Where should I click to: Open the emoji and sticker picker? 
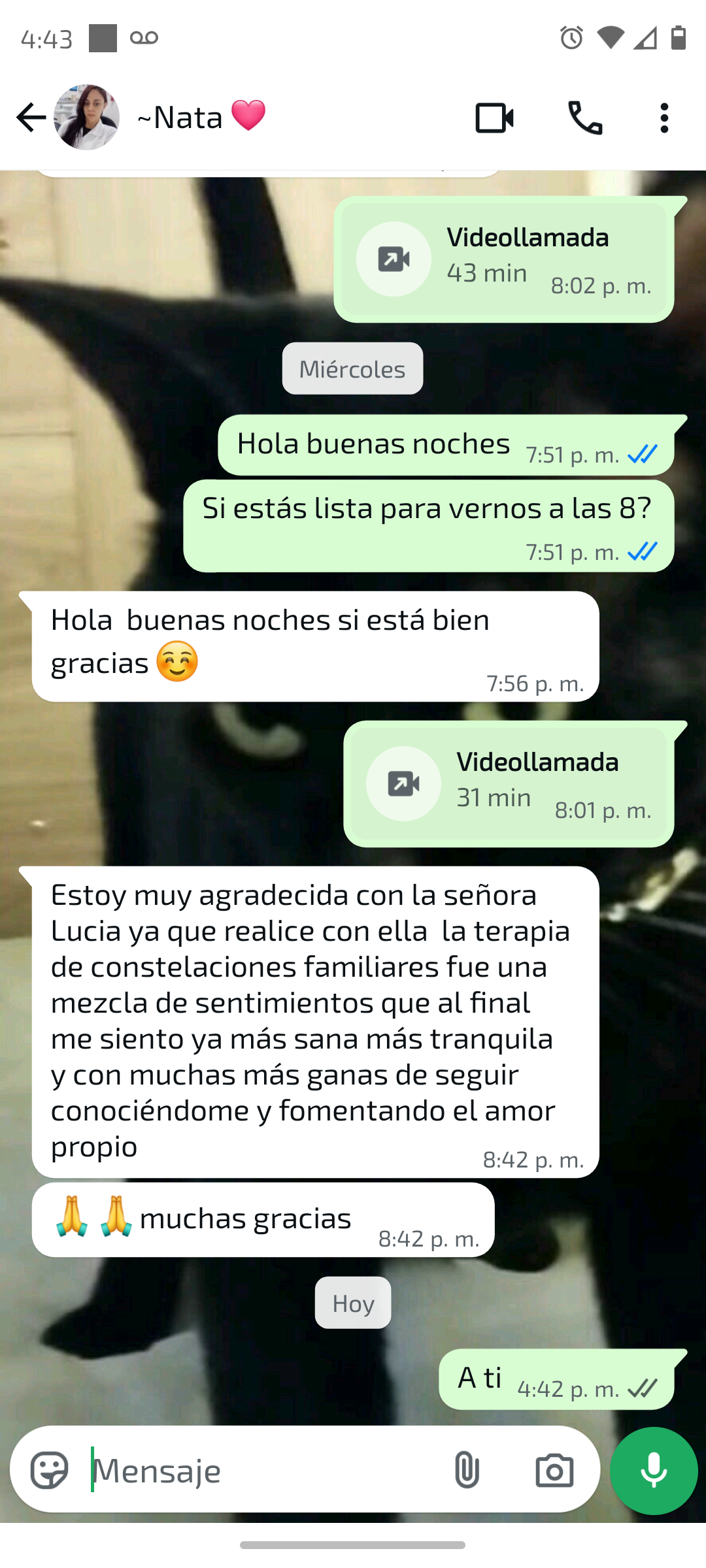(x=49, y=1471)
